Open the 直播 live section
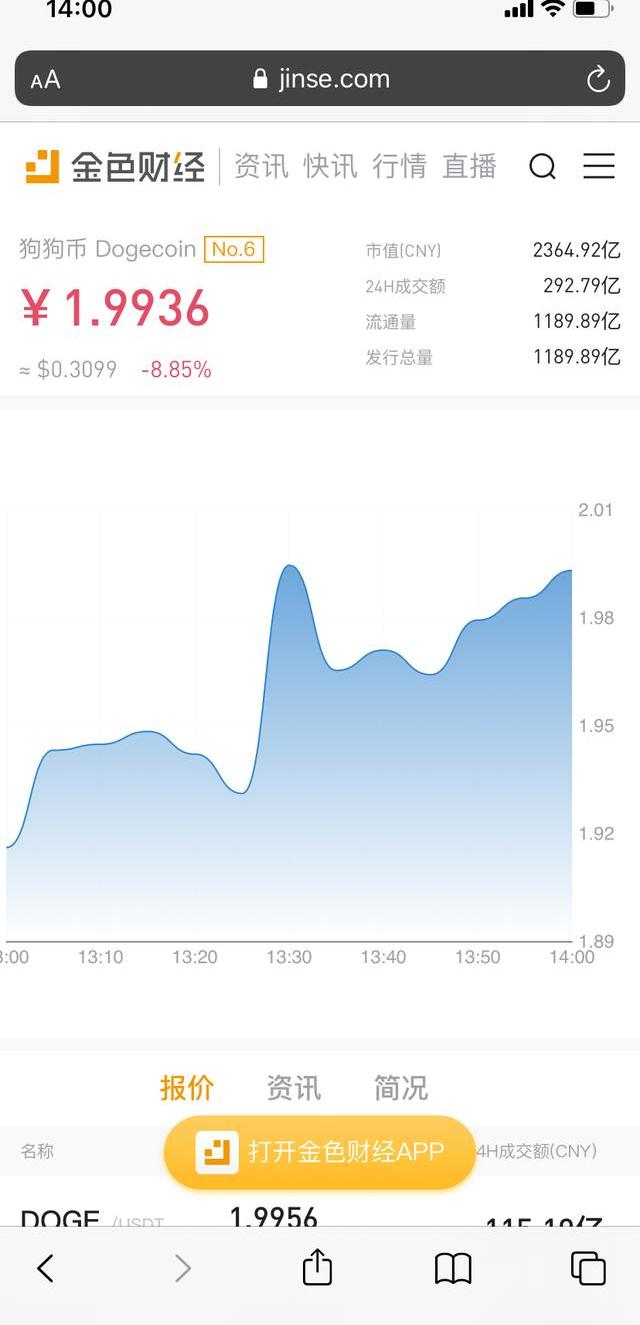This screenshot has width=640, height=1325. click(469, 166)
